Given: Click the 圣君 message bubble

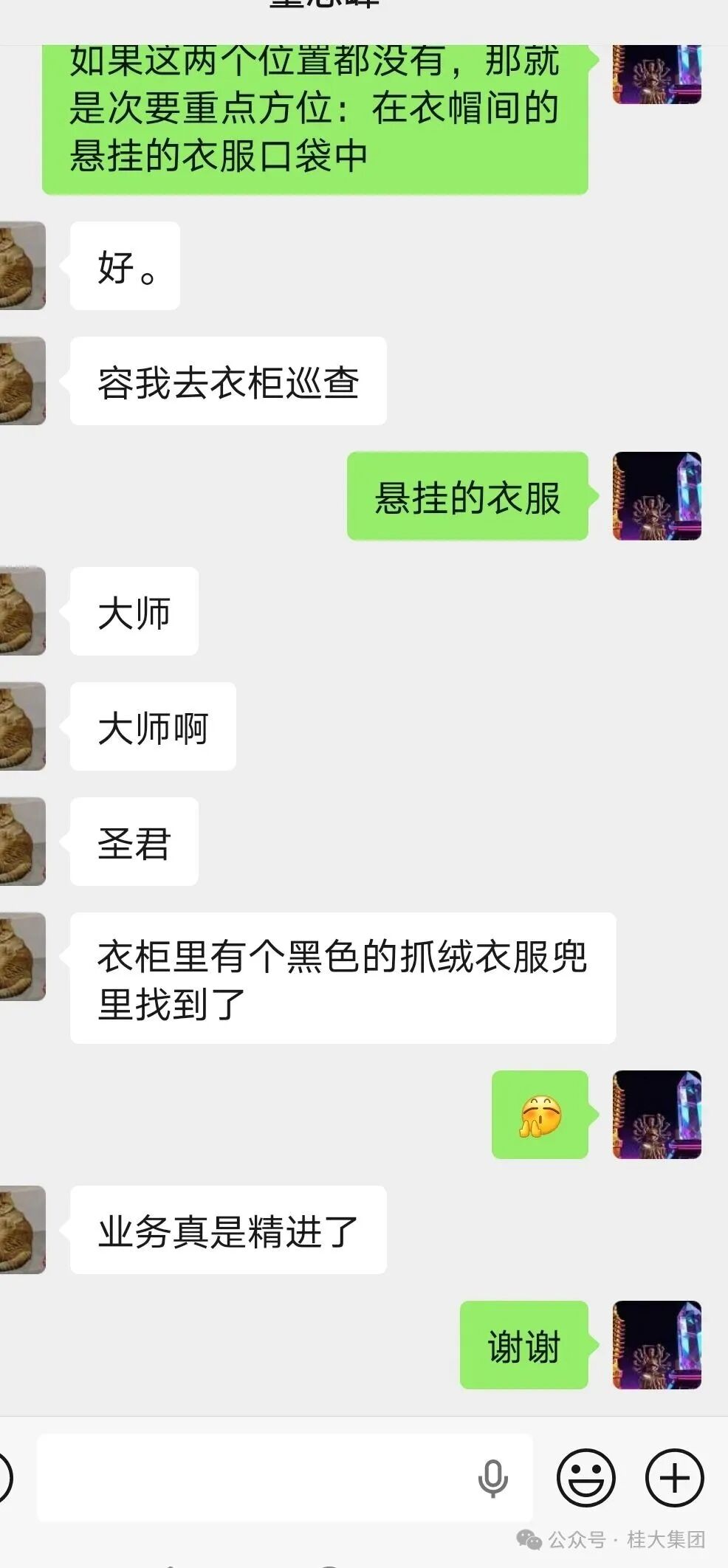Looking at the screenshot, I should pyautogui.click(x=133, y=840).
